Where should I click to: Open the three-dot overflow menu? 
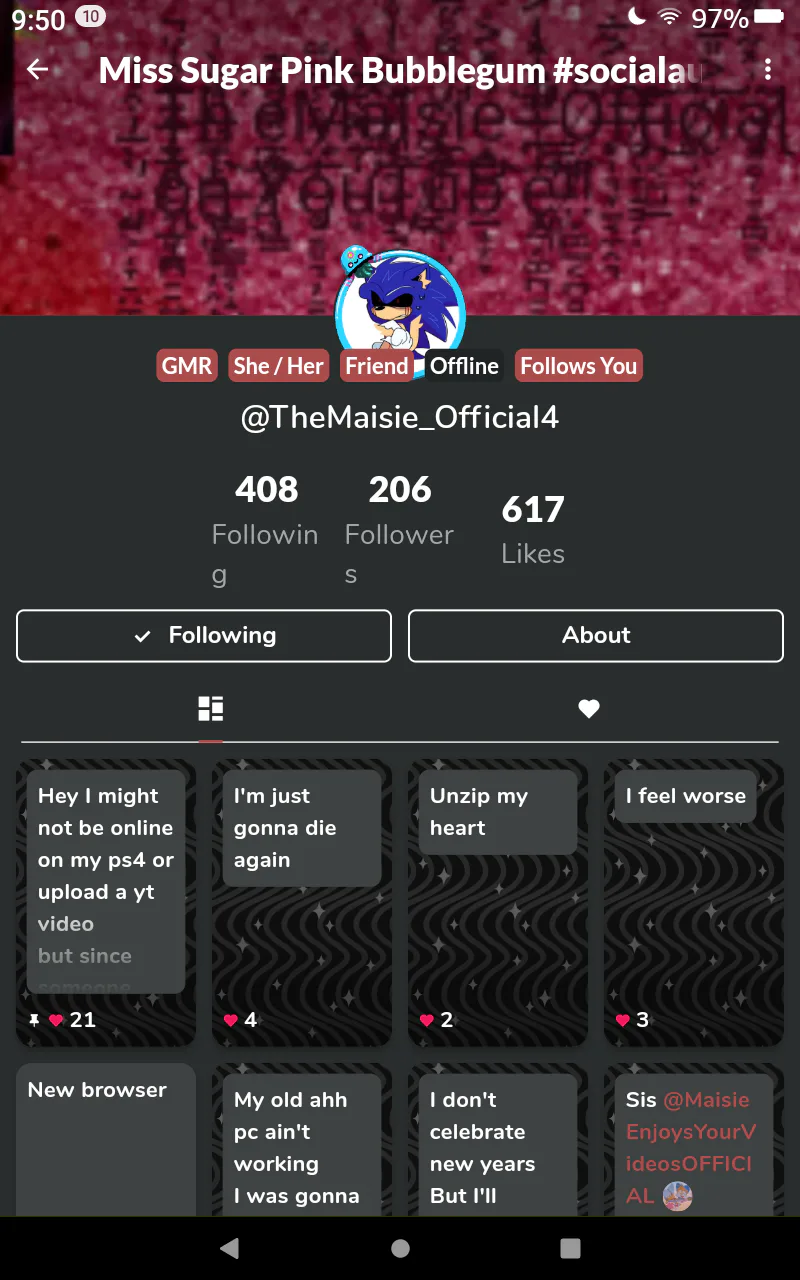[767, 69]
